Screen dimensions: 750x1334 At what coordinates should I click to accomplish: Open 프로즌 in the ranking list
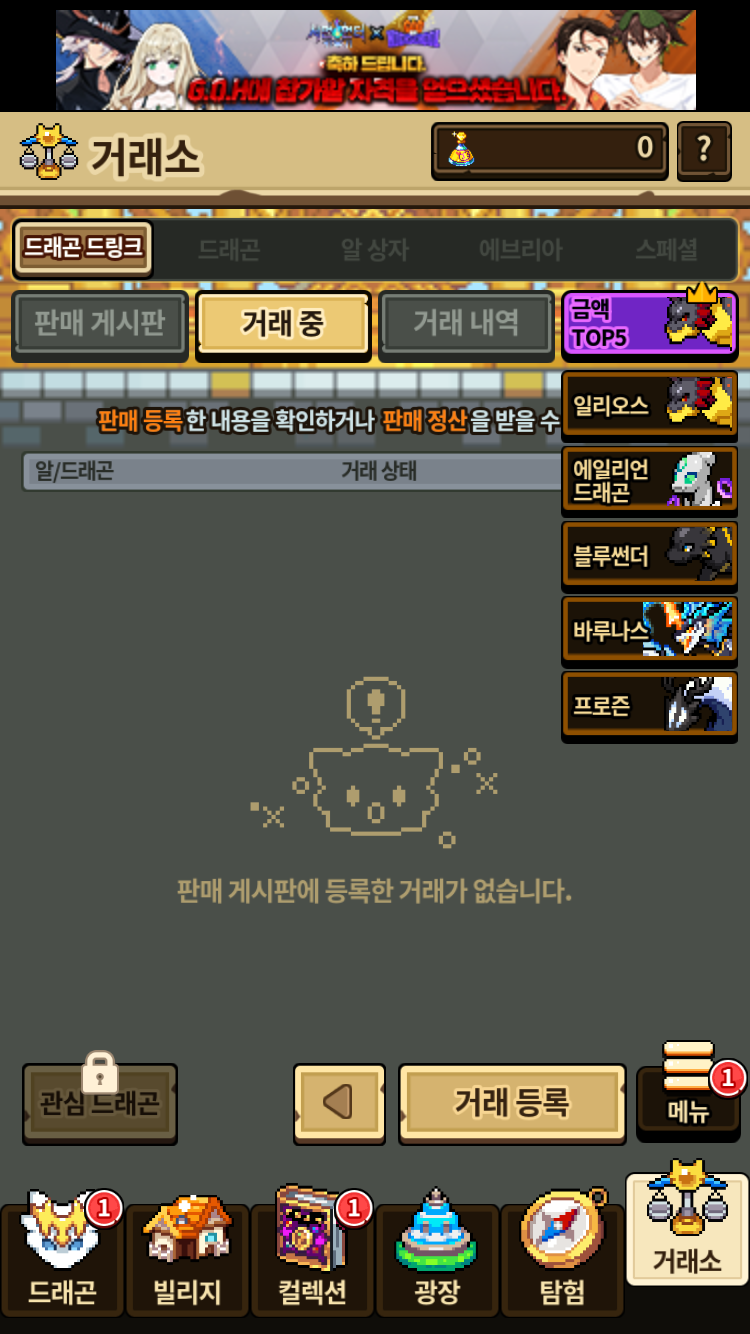(x=650, y=705)
